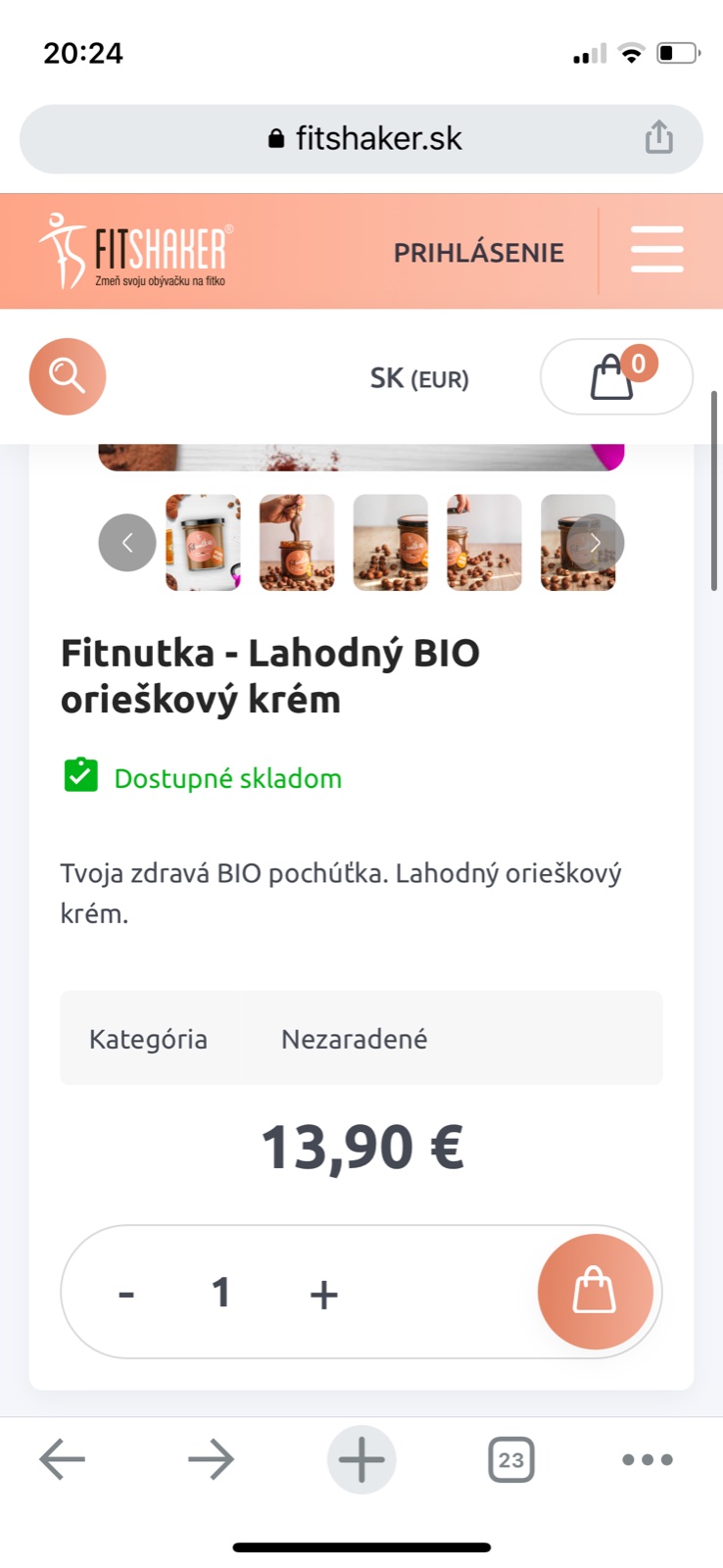Change the SK (EUR) currency selector
723x1568 pixels.
tap(419, 378)
